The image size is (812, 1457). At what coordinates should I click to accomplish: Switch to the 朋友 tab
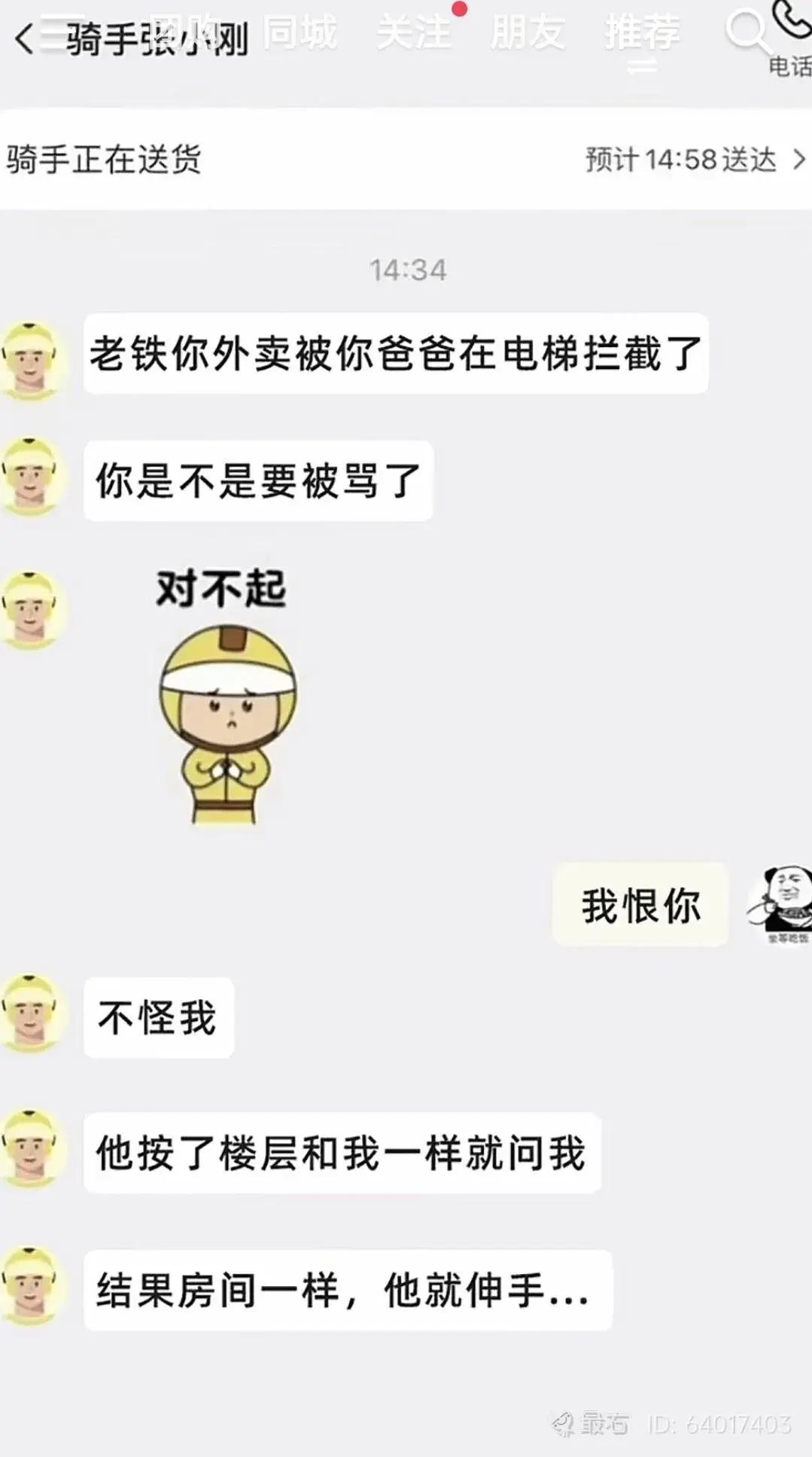click(x=528, y=33)
